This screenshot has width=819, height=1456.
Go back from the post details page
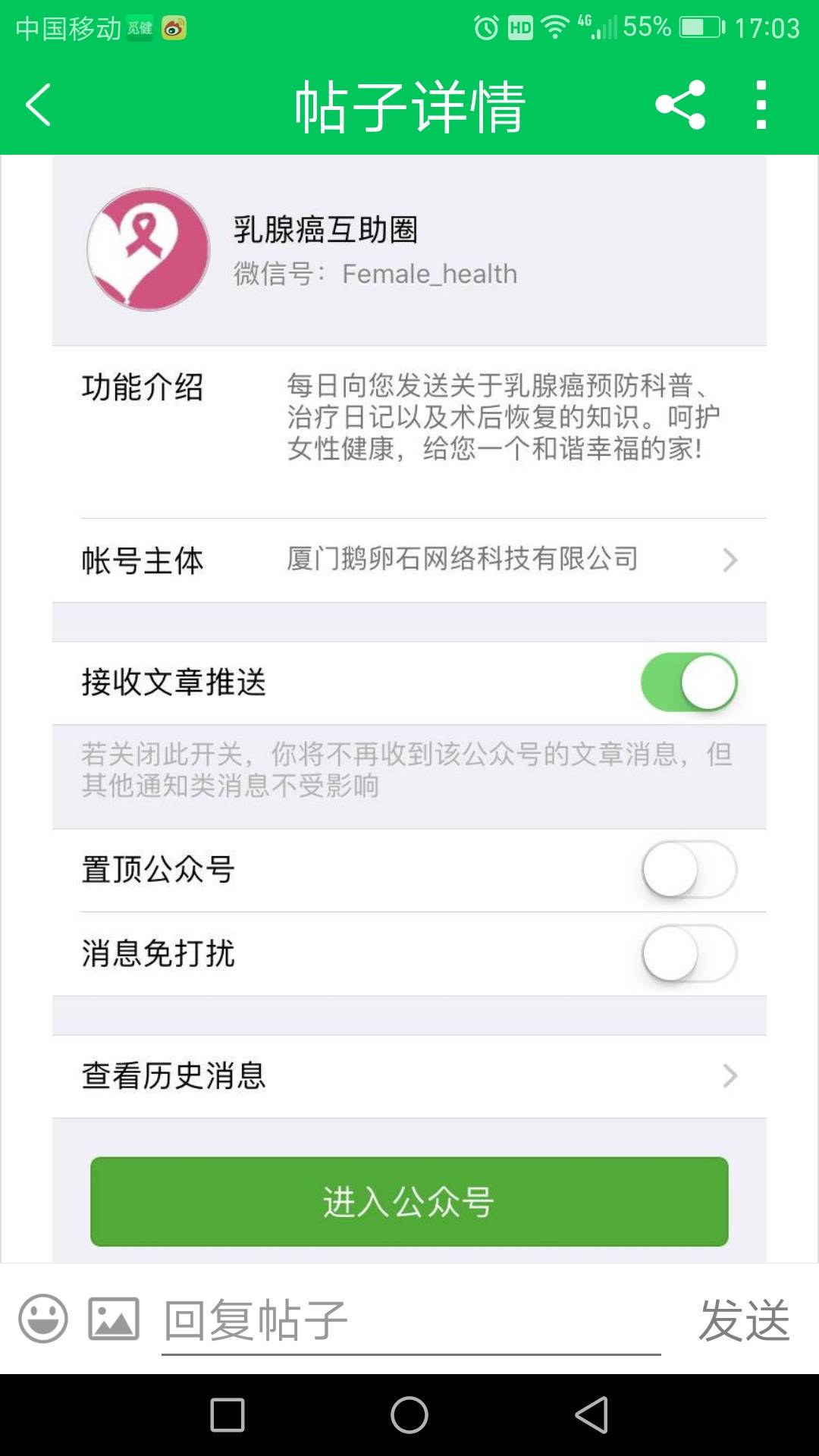[x=38, y=105]
